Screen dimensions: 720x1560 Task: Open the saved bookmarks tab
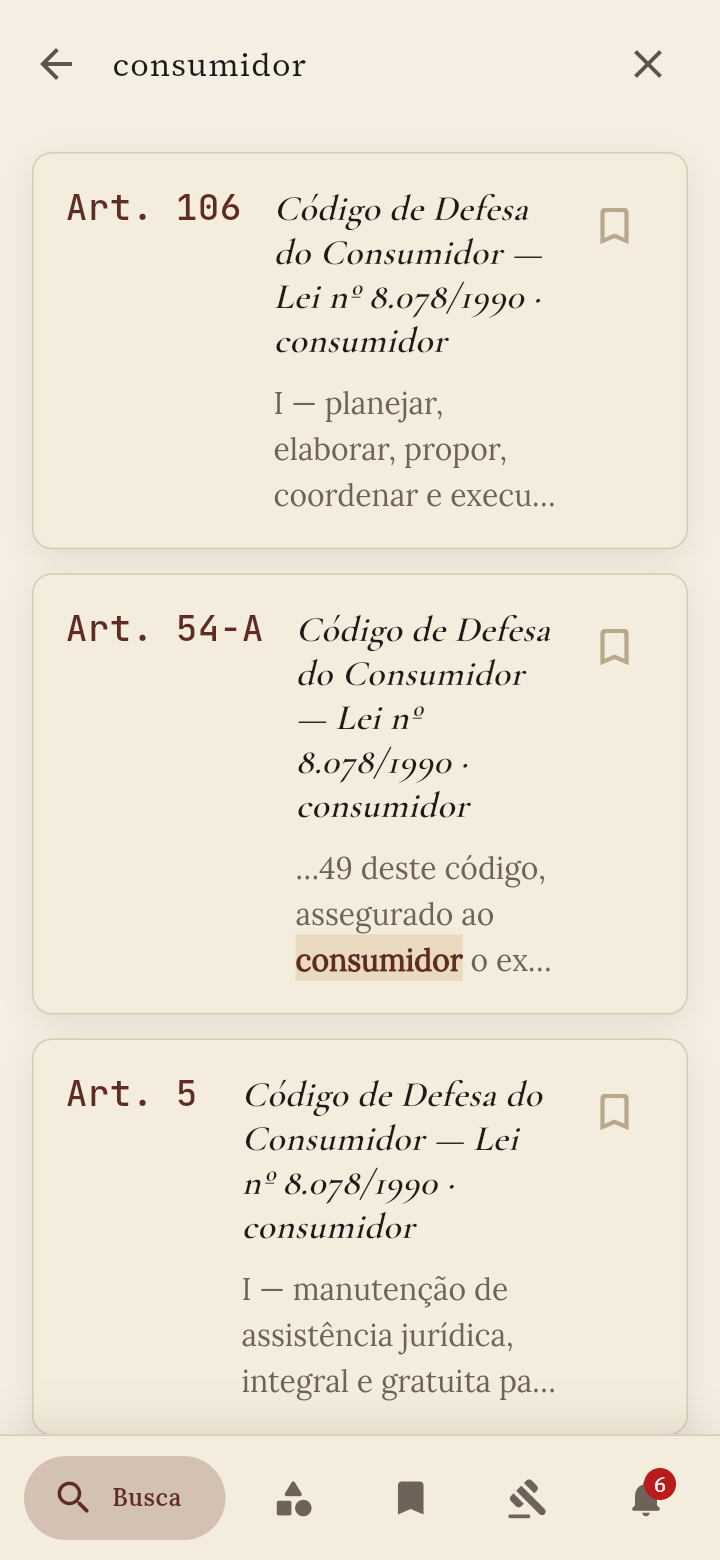pyautogui.click(x=411, y=1498)
